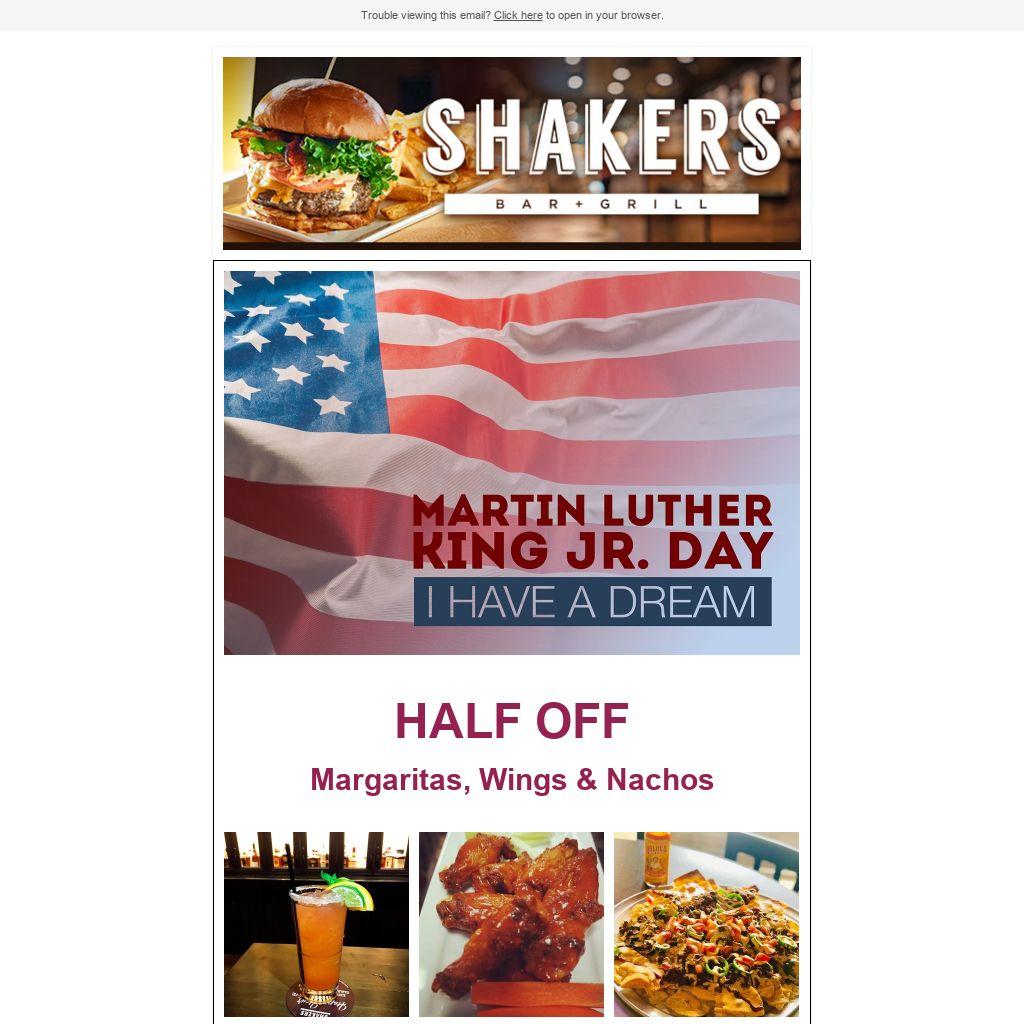Viewport: 1024px width, 1024px height.
Task: Open the nachos plate photo
Action: tap(706, 924)
